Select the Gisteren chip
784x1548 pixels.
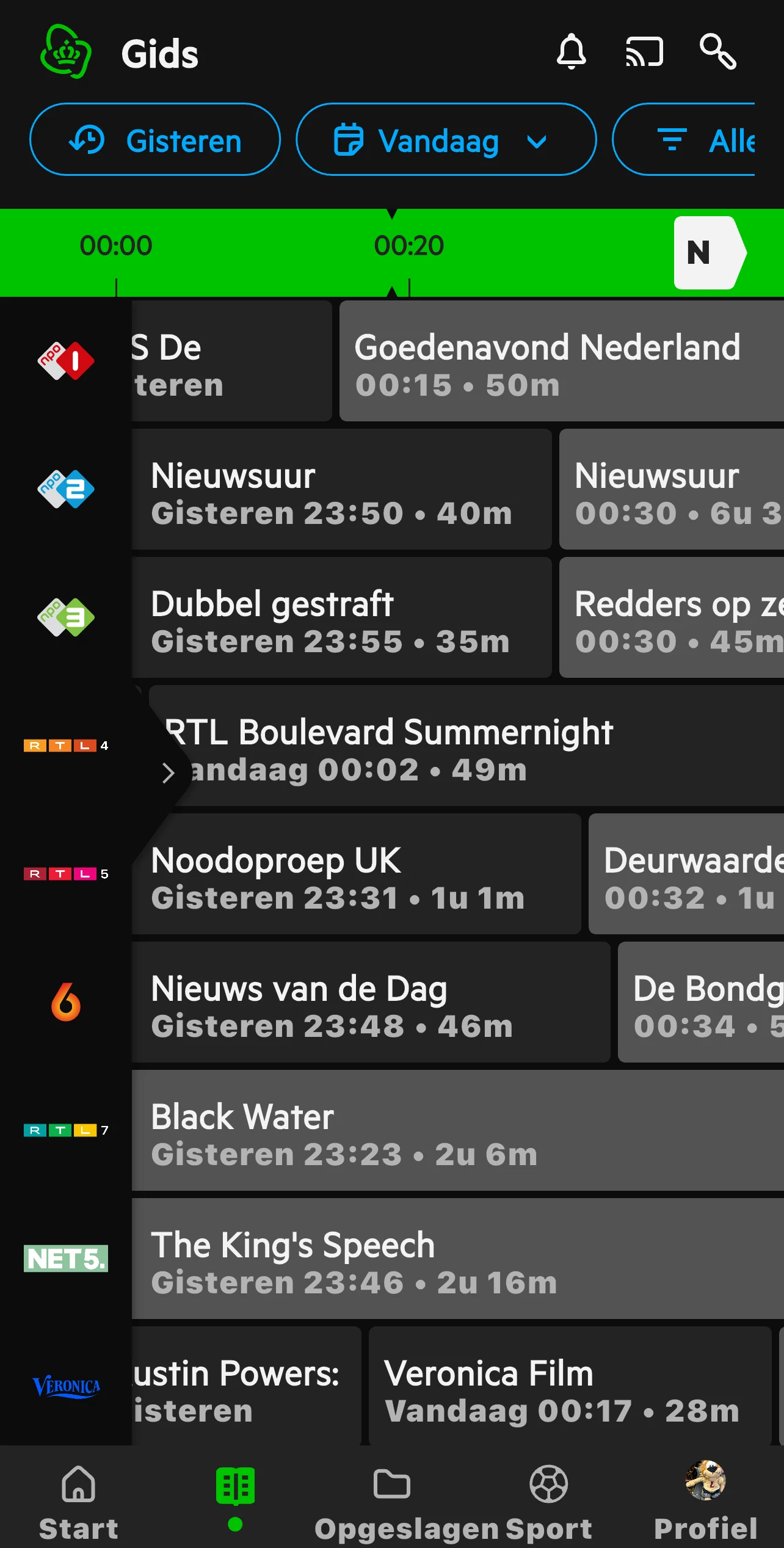155,140
